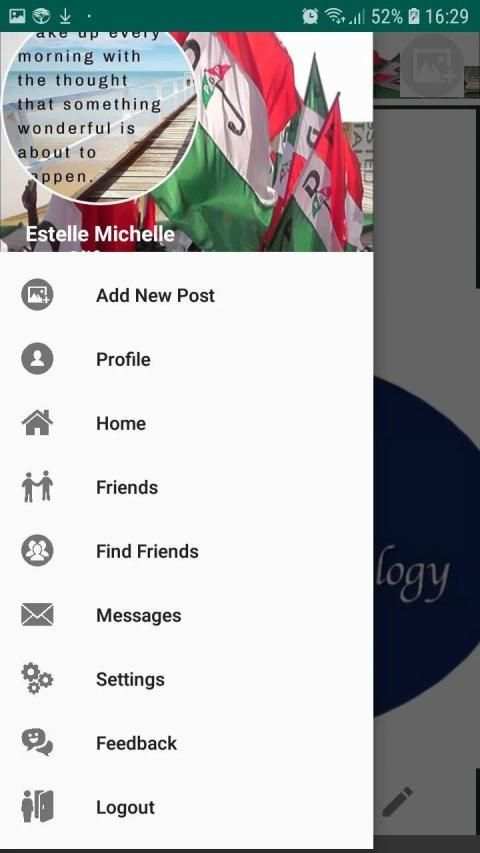The image size is (480, 853).
Task: Open the Friends list
Action: point(187,487)
